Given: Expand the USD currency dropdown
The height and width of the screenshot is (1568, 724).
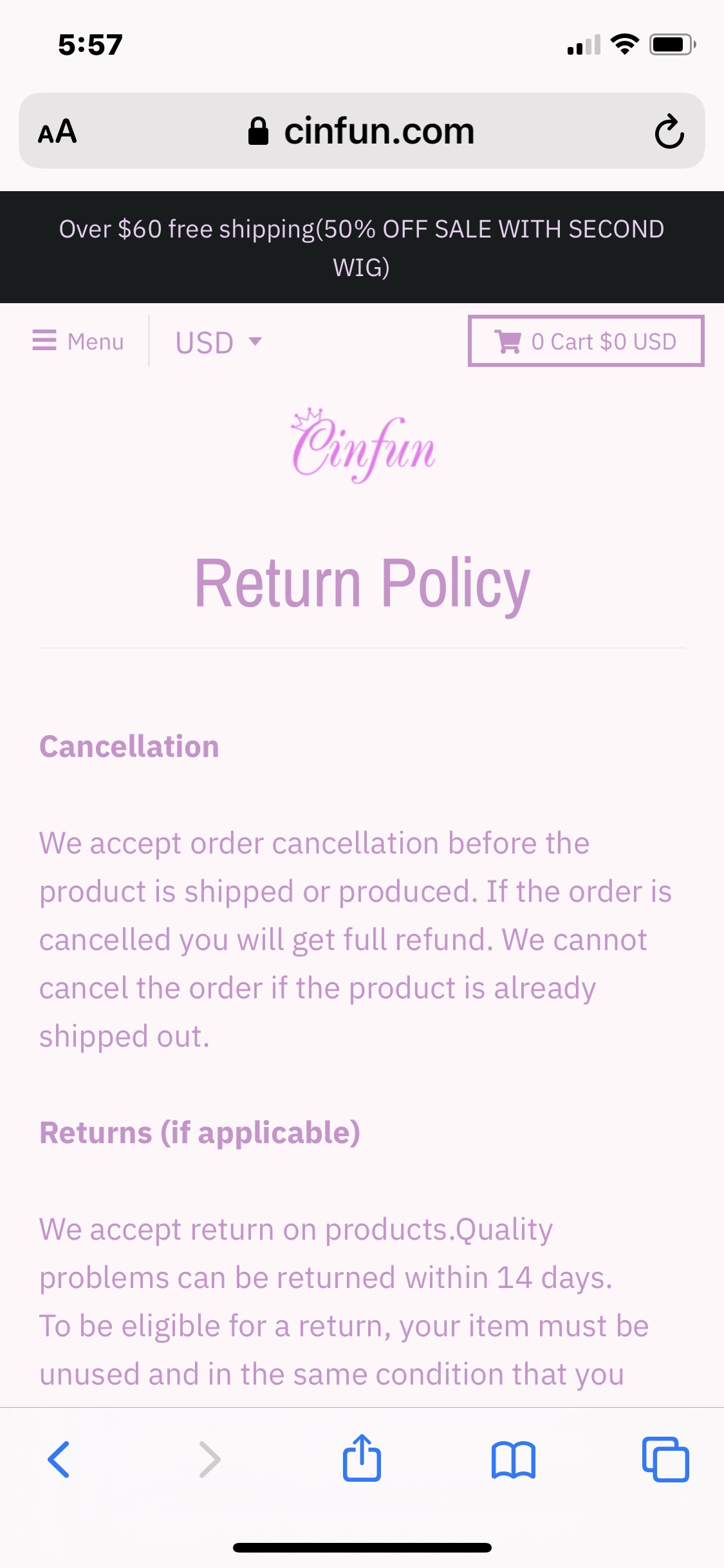Looking at the screenshot, I should coord(219,342).
